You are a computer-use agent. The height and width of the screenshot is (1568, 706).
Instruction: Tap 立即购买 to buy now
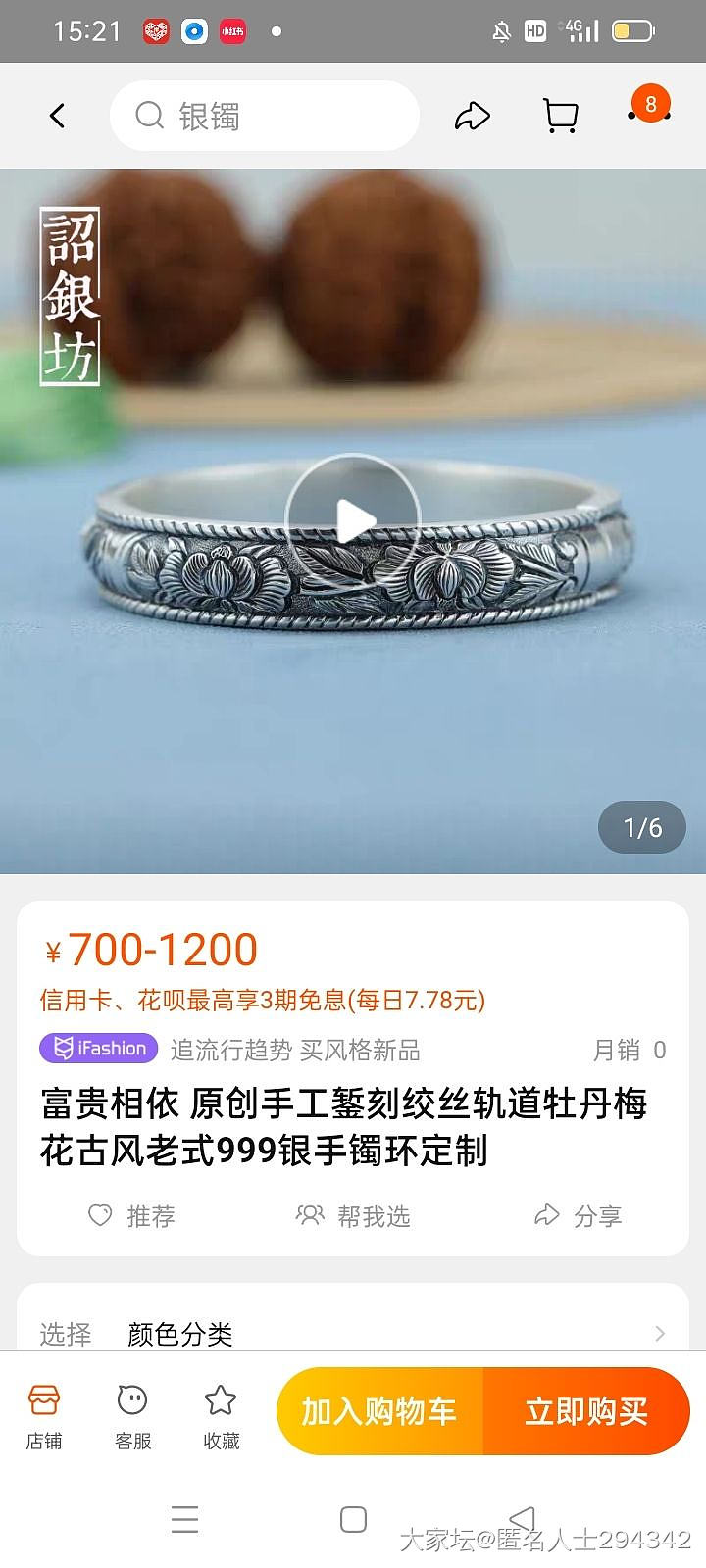[x=586, y=1411]
